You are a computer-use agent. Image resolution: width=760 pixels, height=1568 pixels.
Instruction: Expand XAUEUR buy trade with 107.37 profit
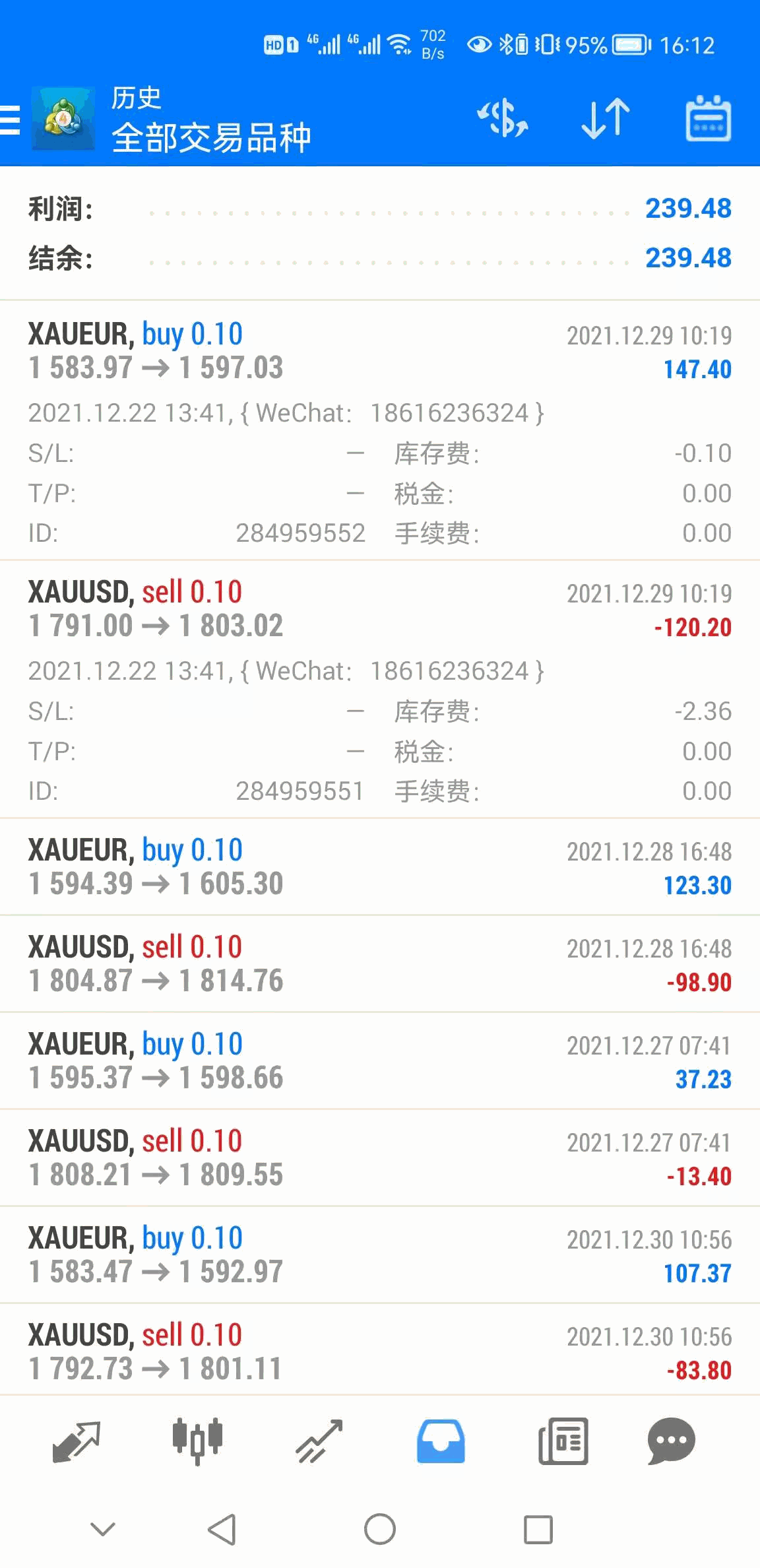(379, 1255)
